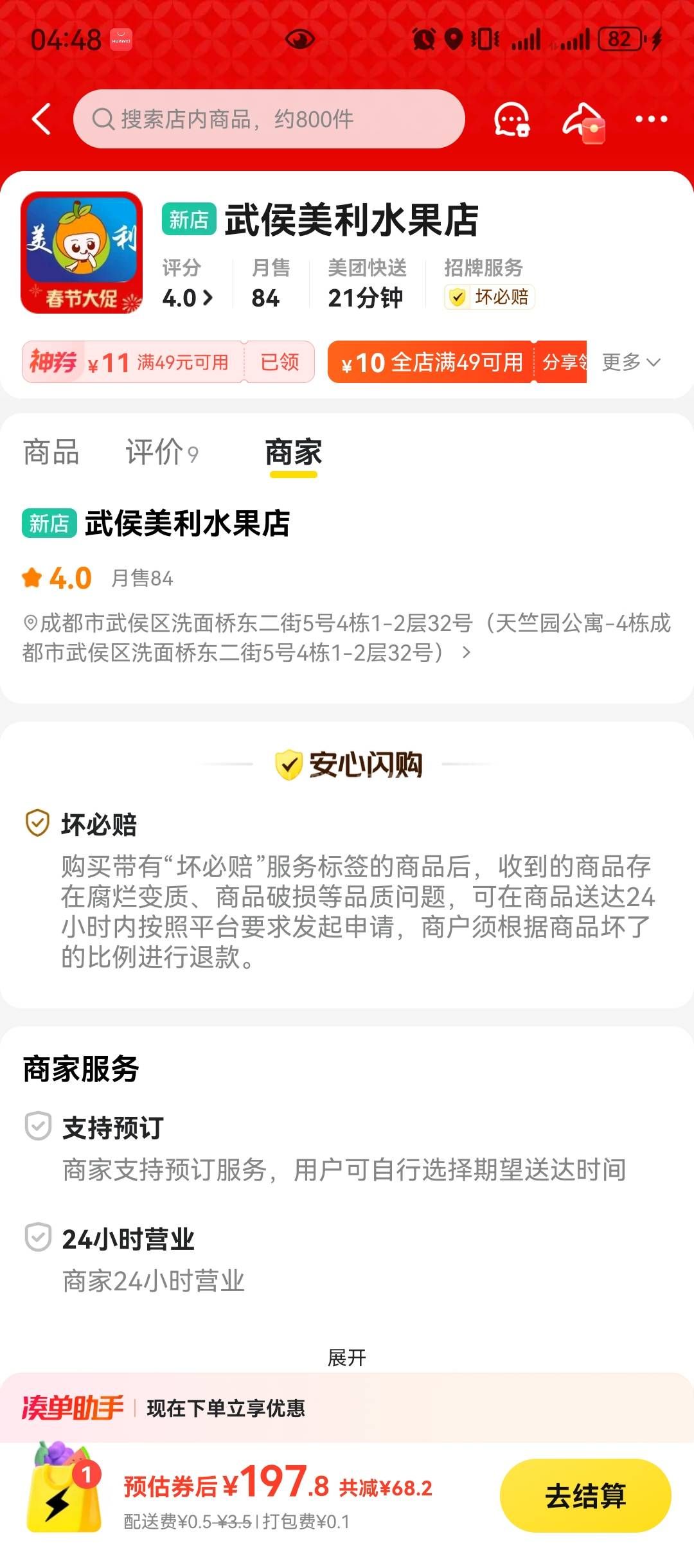Tap the 坏必赔 signature service badge
Screen dimensions: 694x1568
pos(490,298)
